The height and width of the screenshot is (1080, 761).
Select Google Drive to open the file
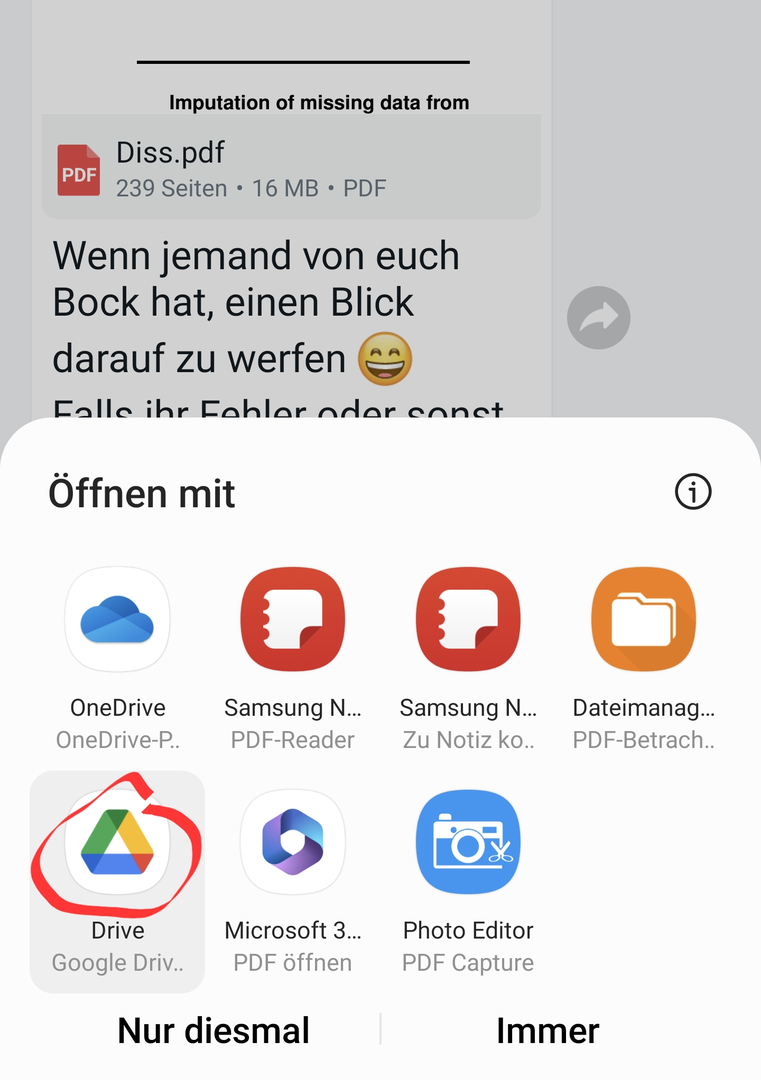point(117,844)
